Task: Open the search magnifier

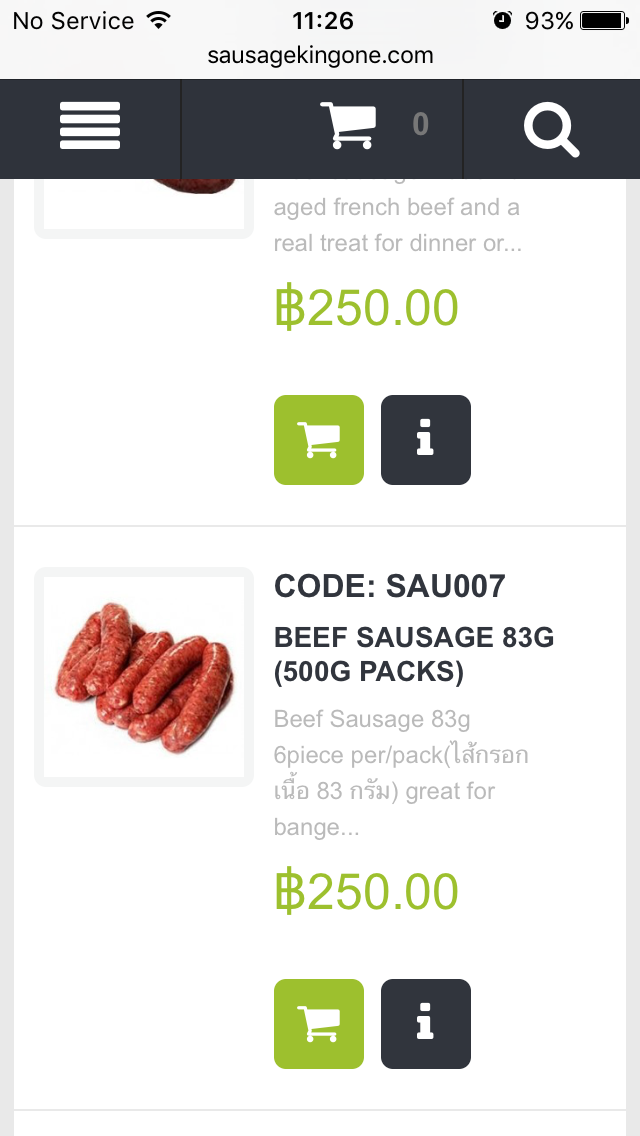Action: pyautogui.click(x=551, y=129)
